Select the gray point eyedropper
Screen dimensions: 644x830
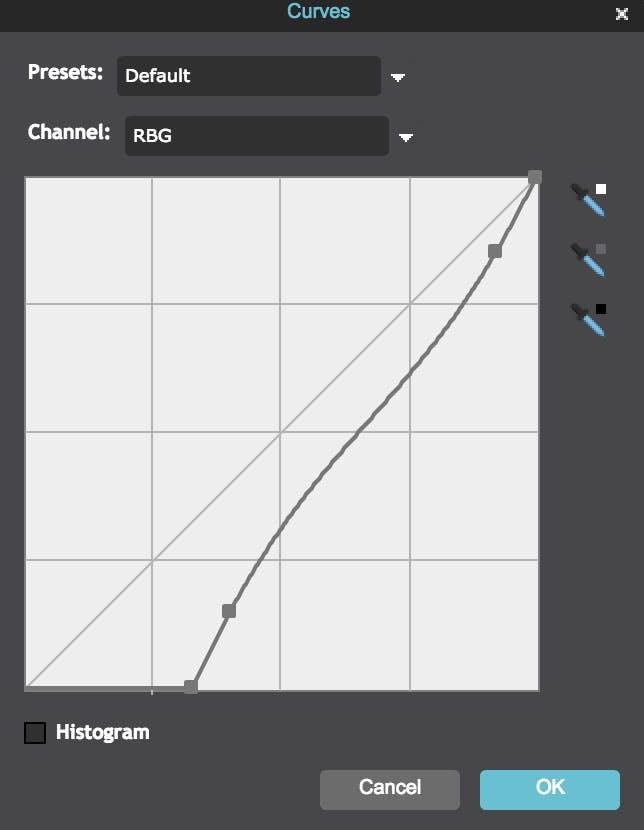(x=588, y=259)
